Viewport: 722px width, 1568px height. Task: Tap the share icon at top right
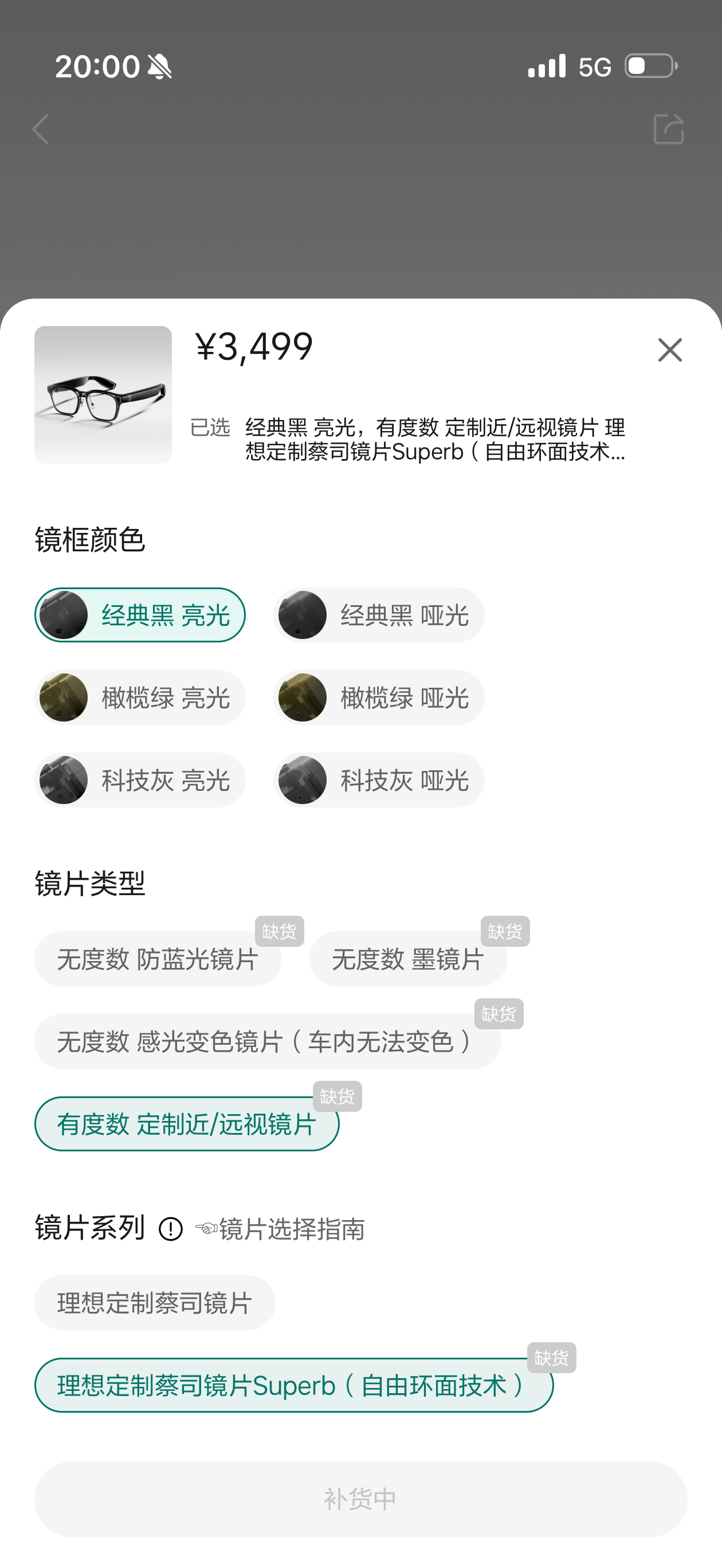click(x=670, y=129)
